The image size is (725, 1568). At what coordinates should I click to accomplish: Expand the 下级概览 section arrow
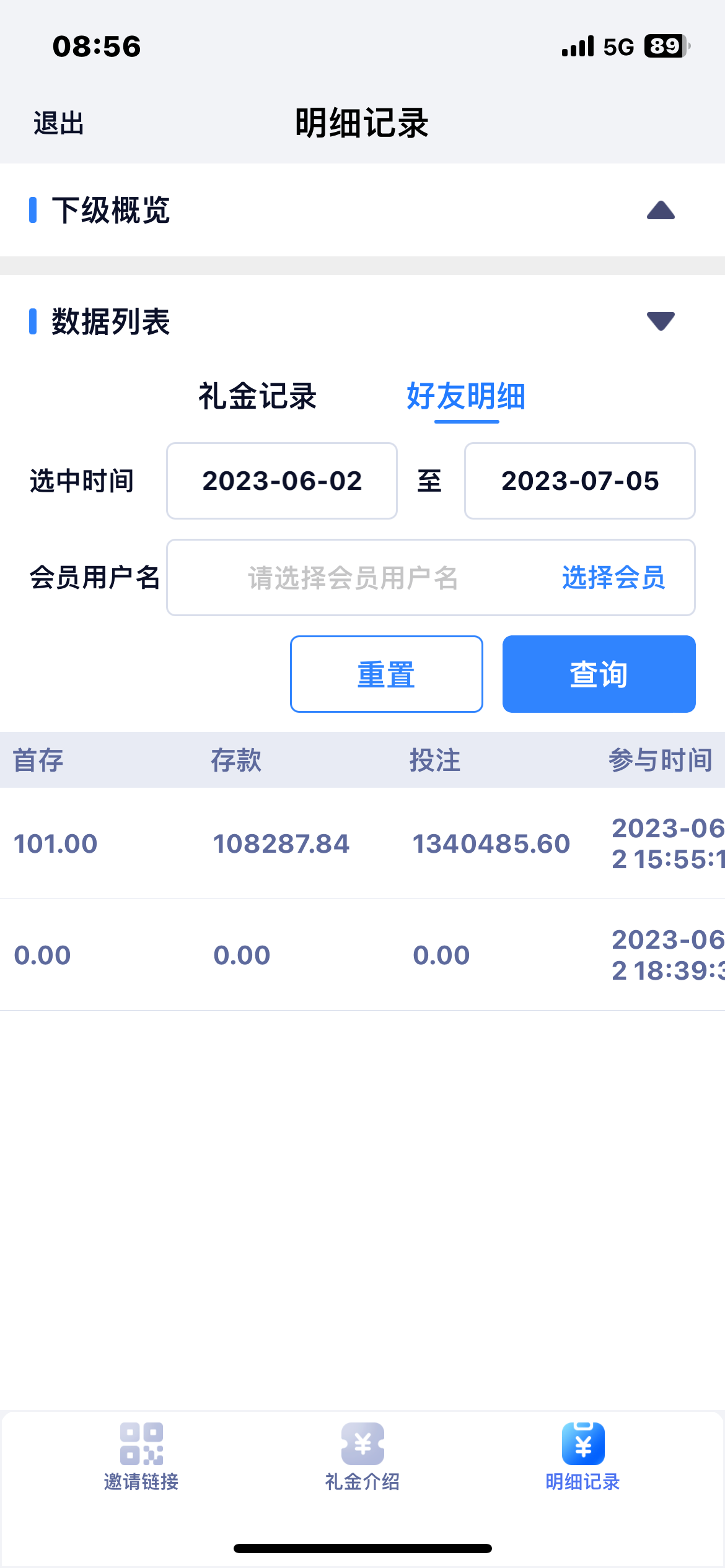(x=660, y=211)
